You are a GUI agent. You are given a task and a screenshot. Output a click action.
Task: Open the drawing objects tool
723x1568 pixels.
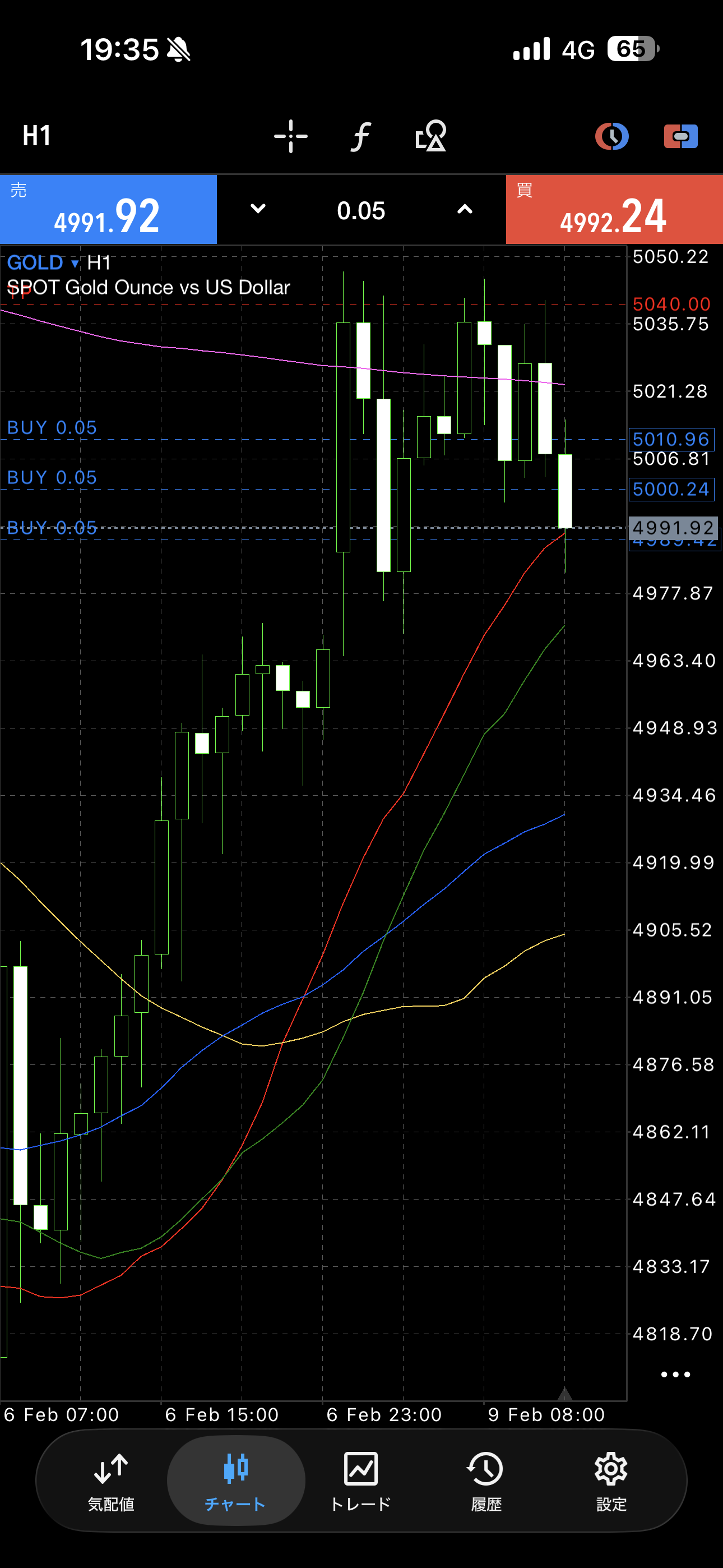pos(431,136)
